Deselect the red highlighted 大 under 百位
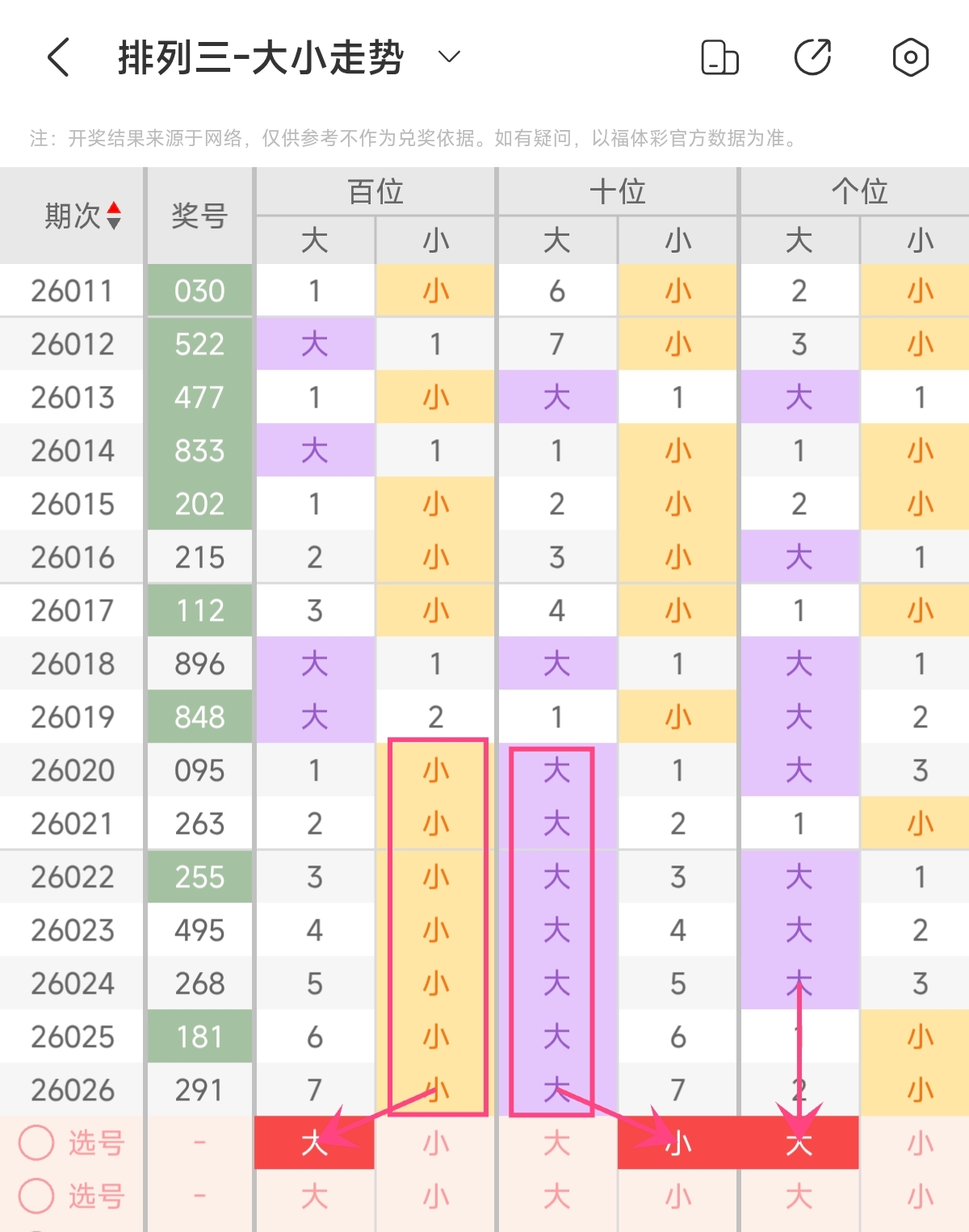The width and height of the screenshot is (969, 1232). coord(314,1142)
